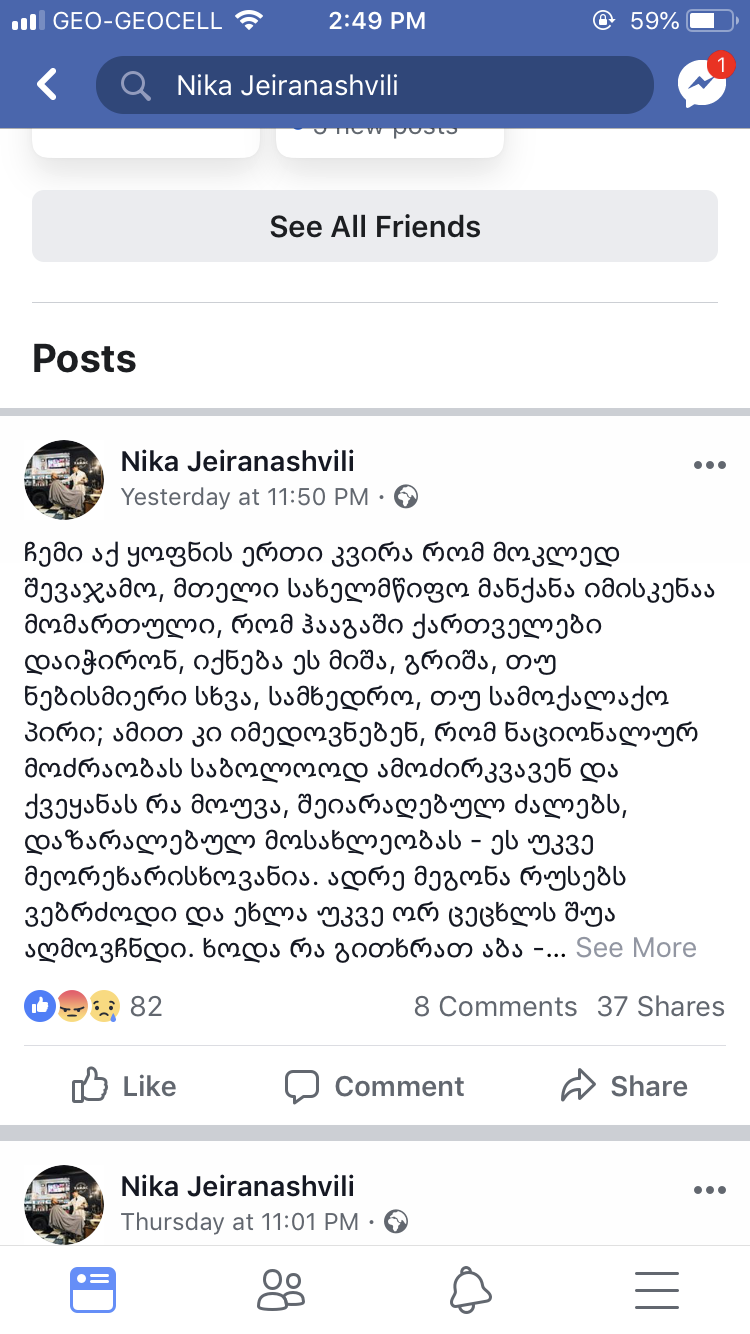Expand the post with See More
The width and height of the screenshot is (750, 1334).
point(636,947)
